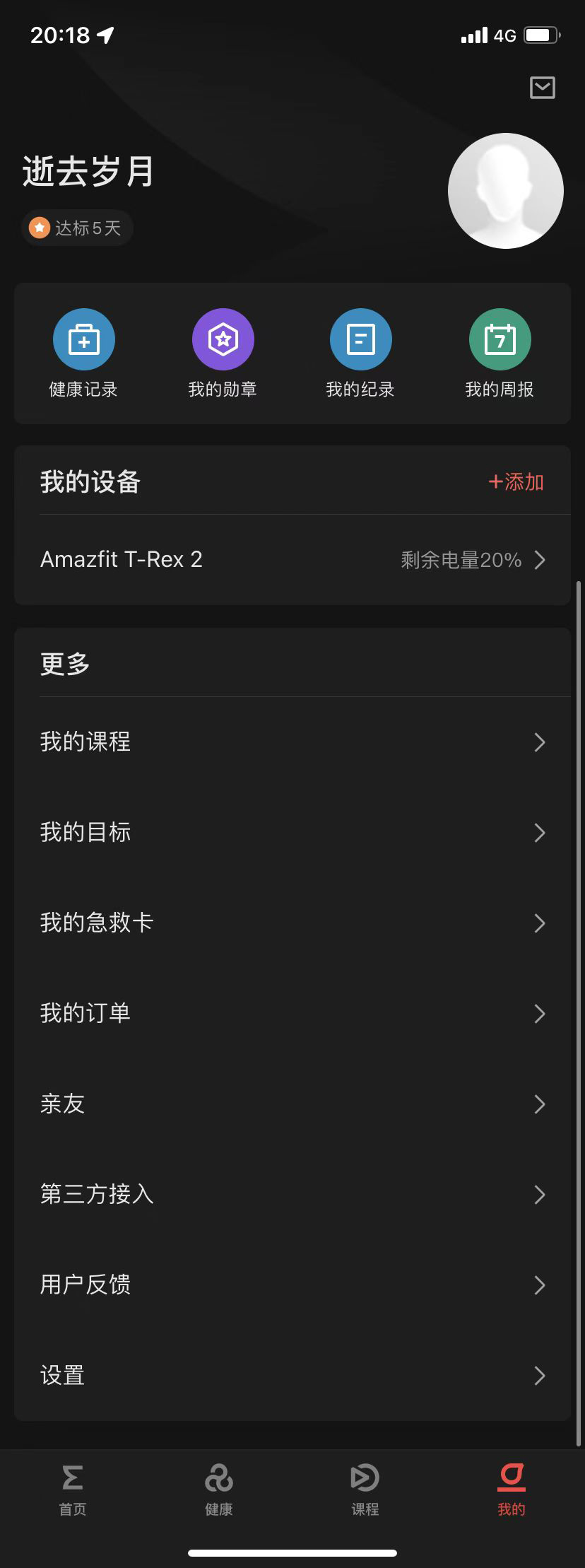Expand the Amazfit T-Rex 2 device details
Screen dimensions: 585x1568
click(292, 559)
